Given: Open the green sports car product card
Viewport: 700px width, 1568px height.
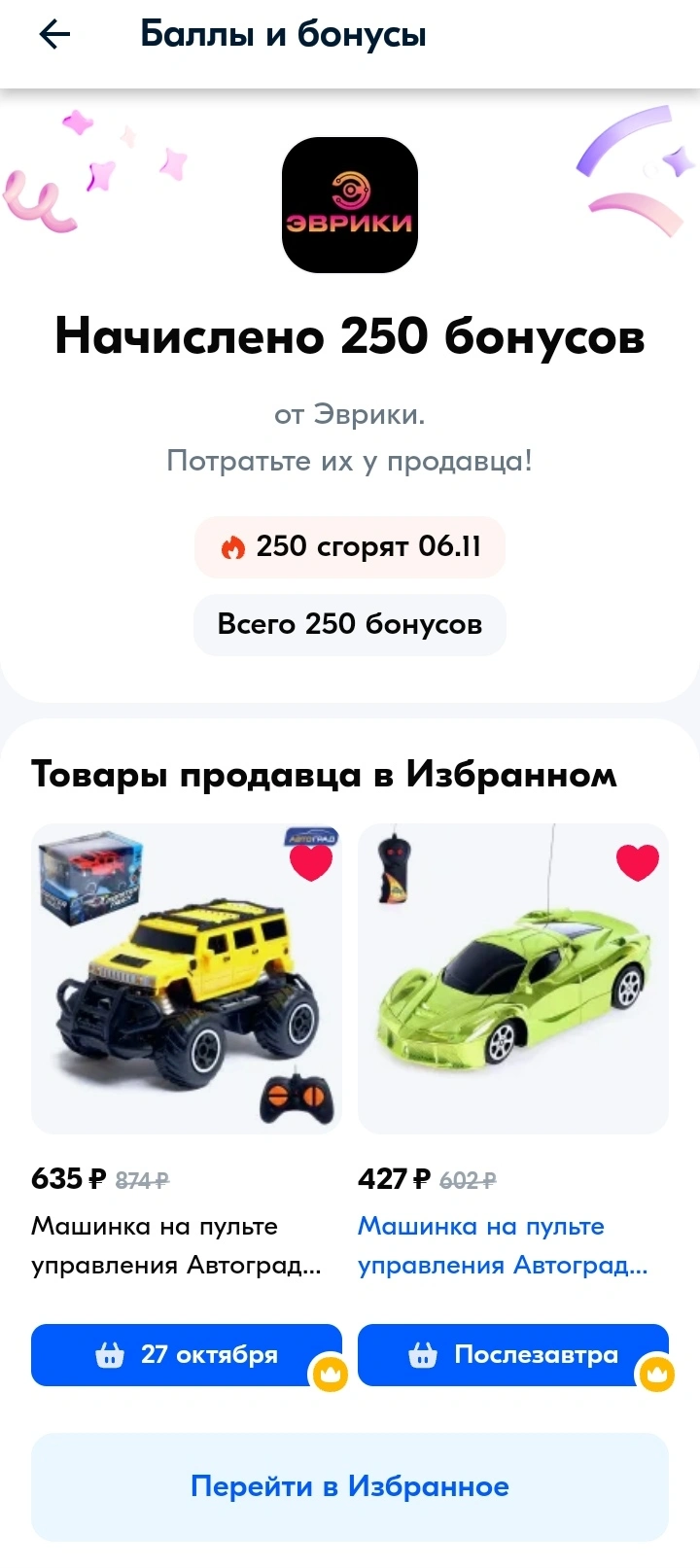Looking at the screenshot, I should [x=513, y=979].
